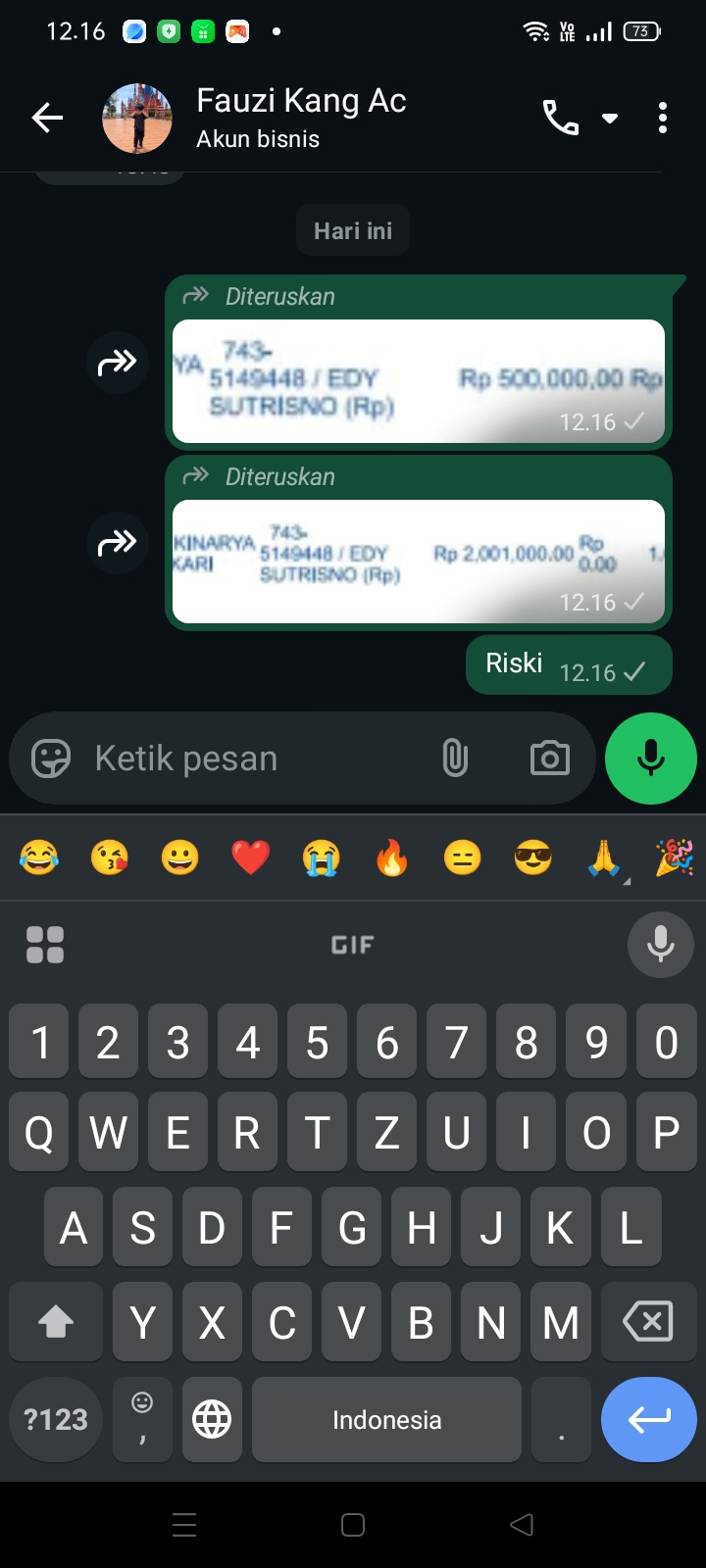Open the chat overflow menu

pyautogui.click(x=663, y=119)
